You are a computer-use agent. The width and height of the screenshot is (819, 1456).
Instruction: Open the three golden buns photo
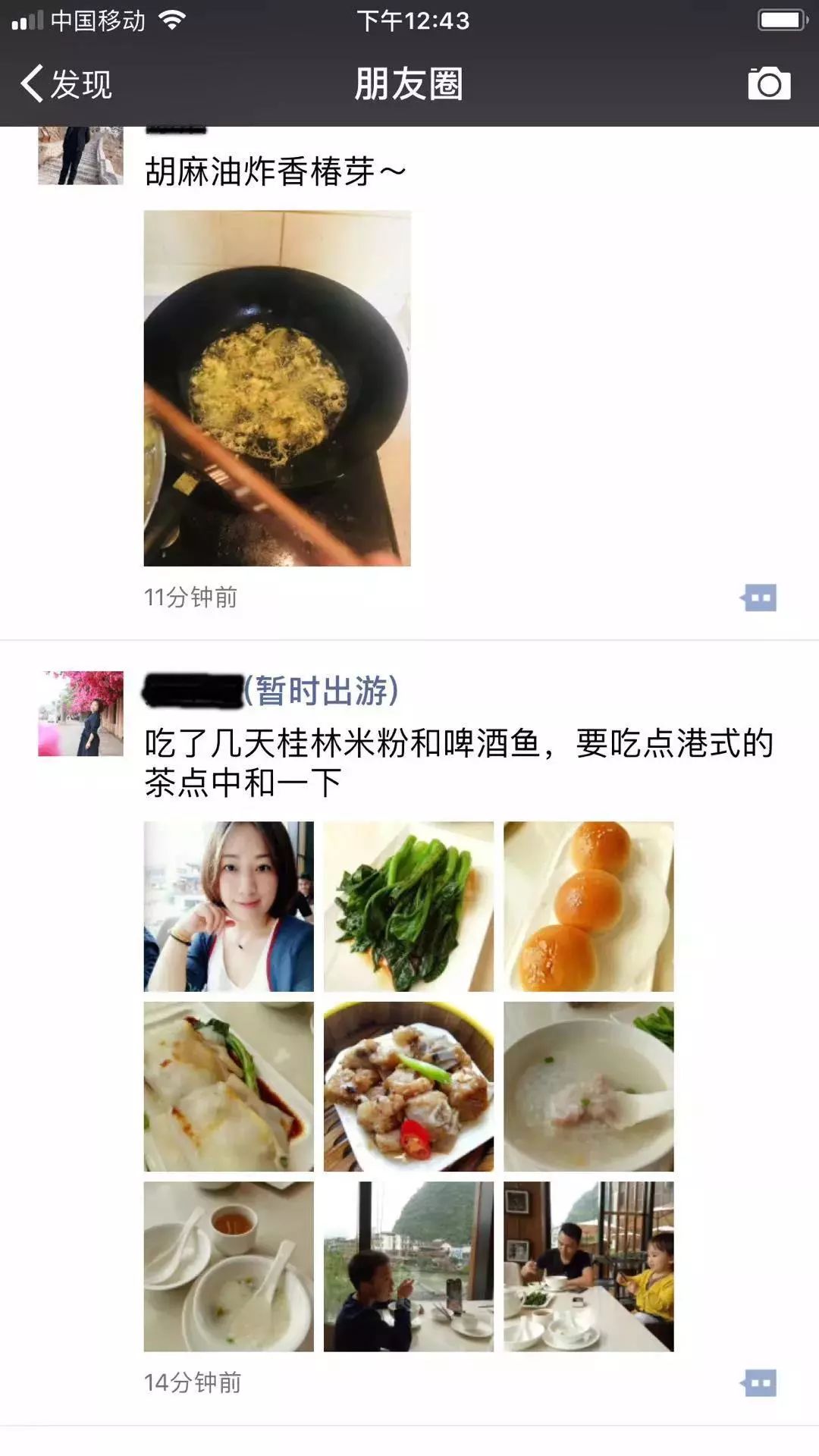click(588, 906)
